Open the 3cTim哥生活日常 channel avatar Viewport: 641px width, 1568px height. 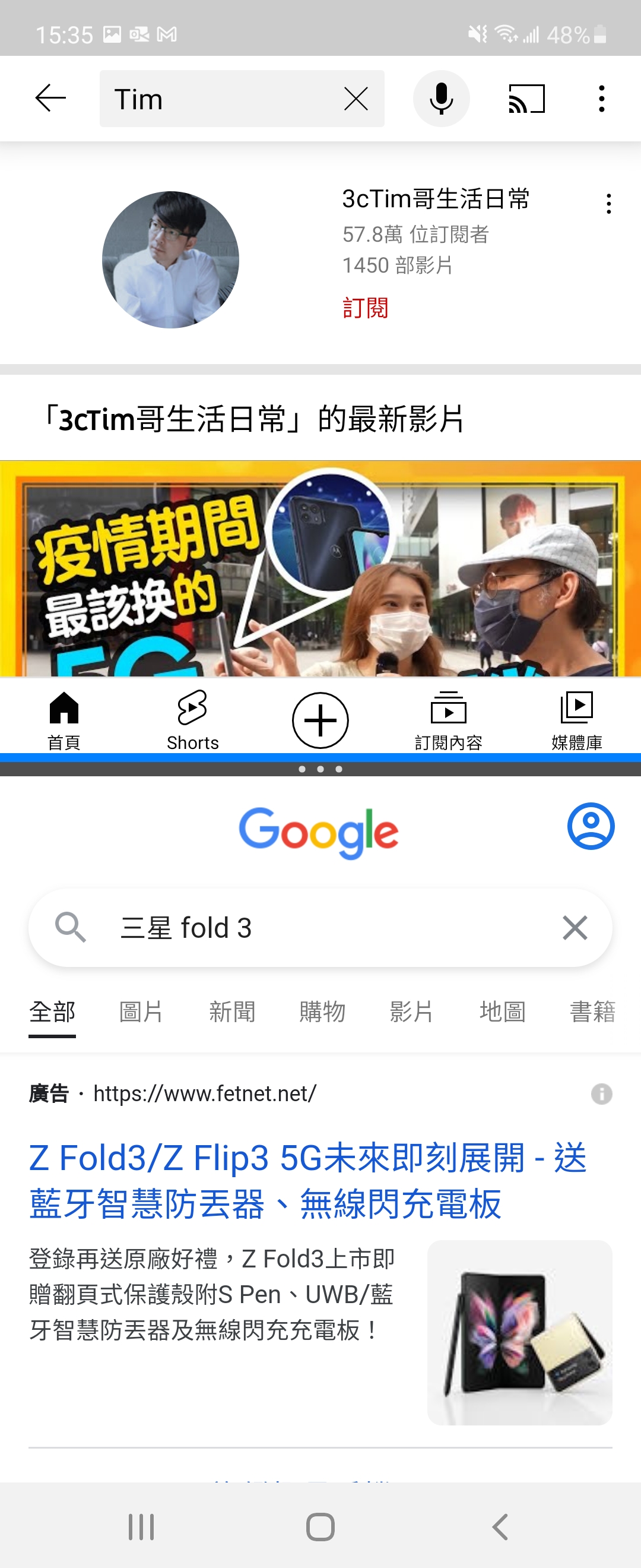(170, 260)
